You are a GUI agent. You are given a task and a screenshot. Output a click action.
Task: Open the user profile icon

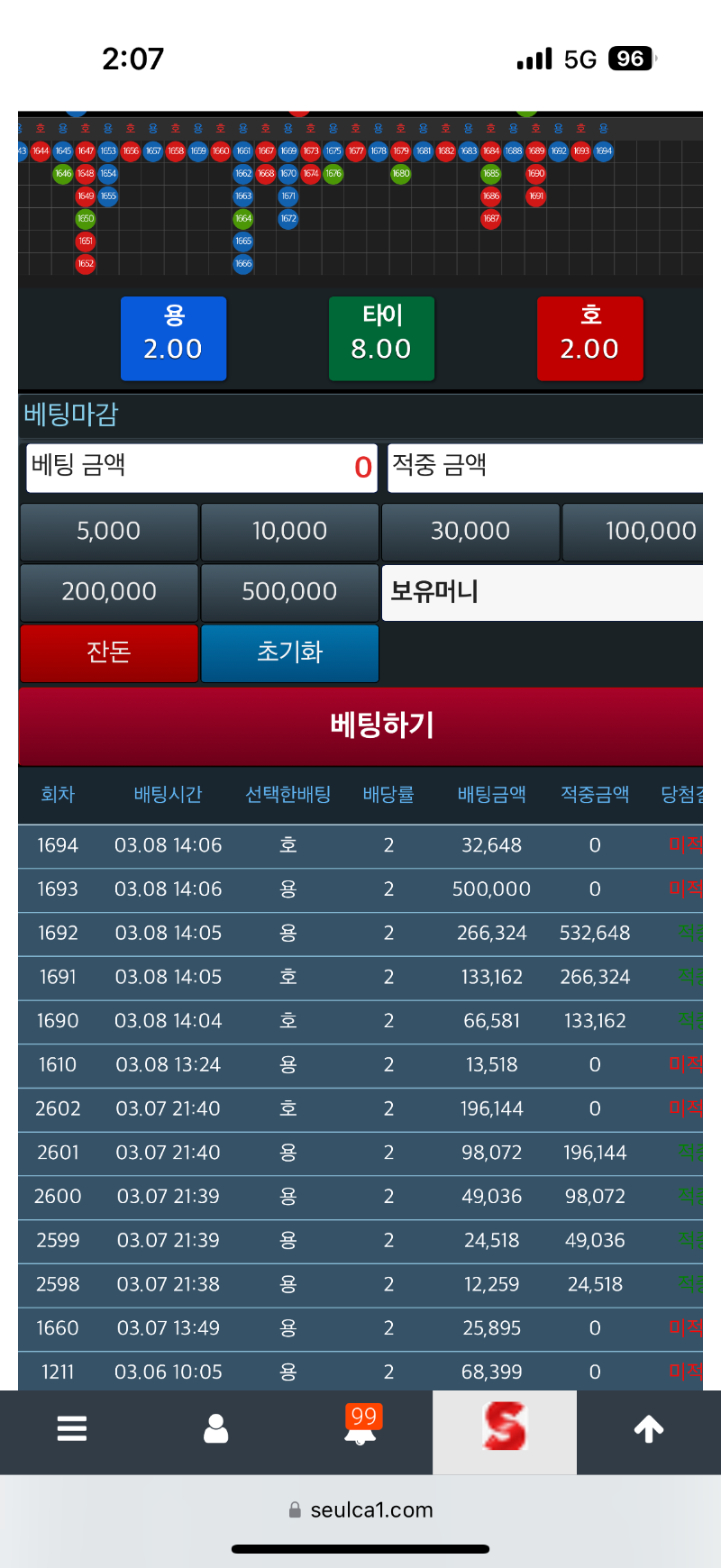tap(216, 1428)
